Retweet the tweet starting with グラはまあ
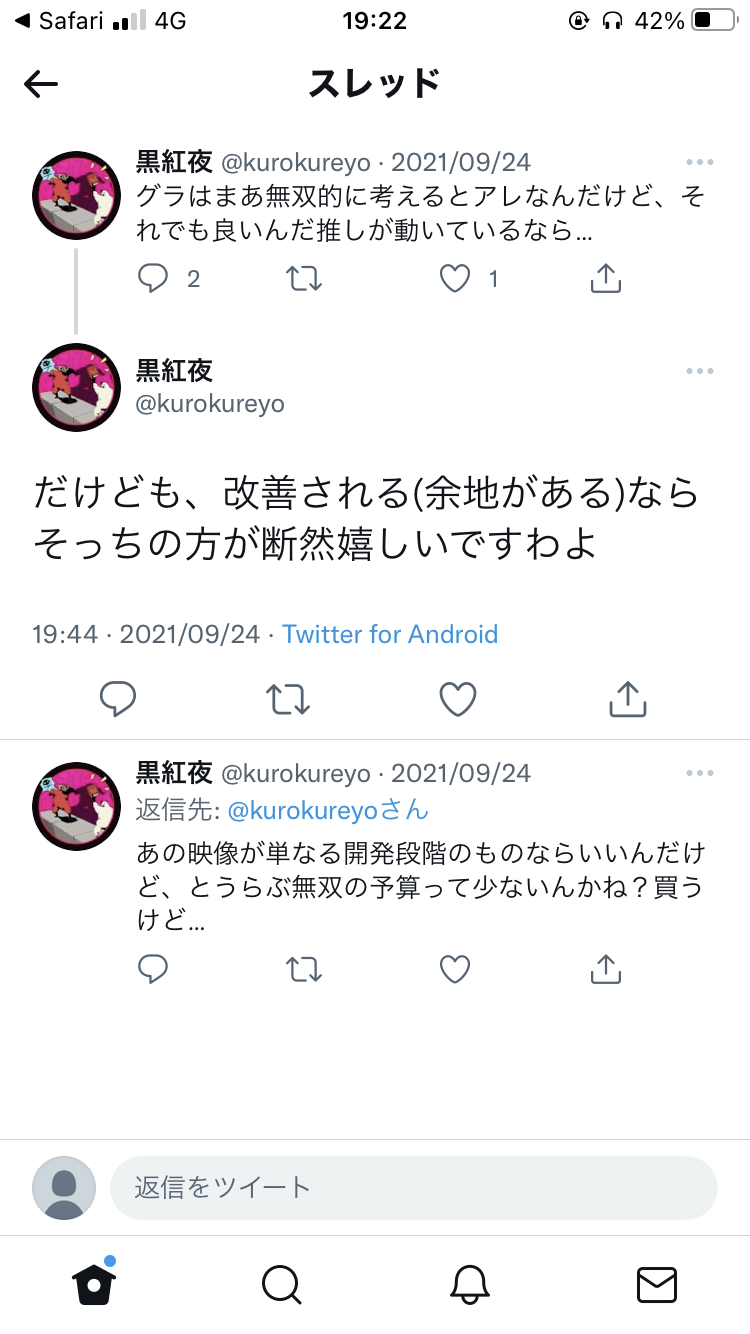 click(x=304, y=279)
